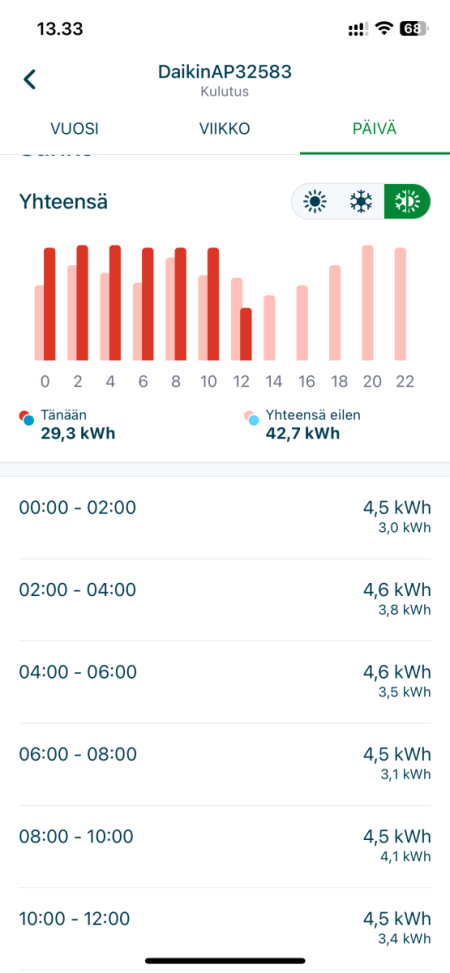Show heating only with the sun icon
The image size is (450, 973).
[x=315, y=202]
